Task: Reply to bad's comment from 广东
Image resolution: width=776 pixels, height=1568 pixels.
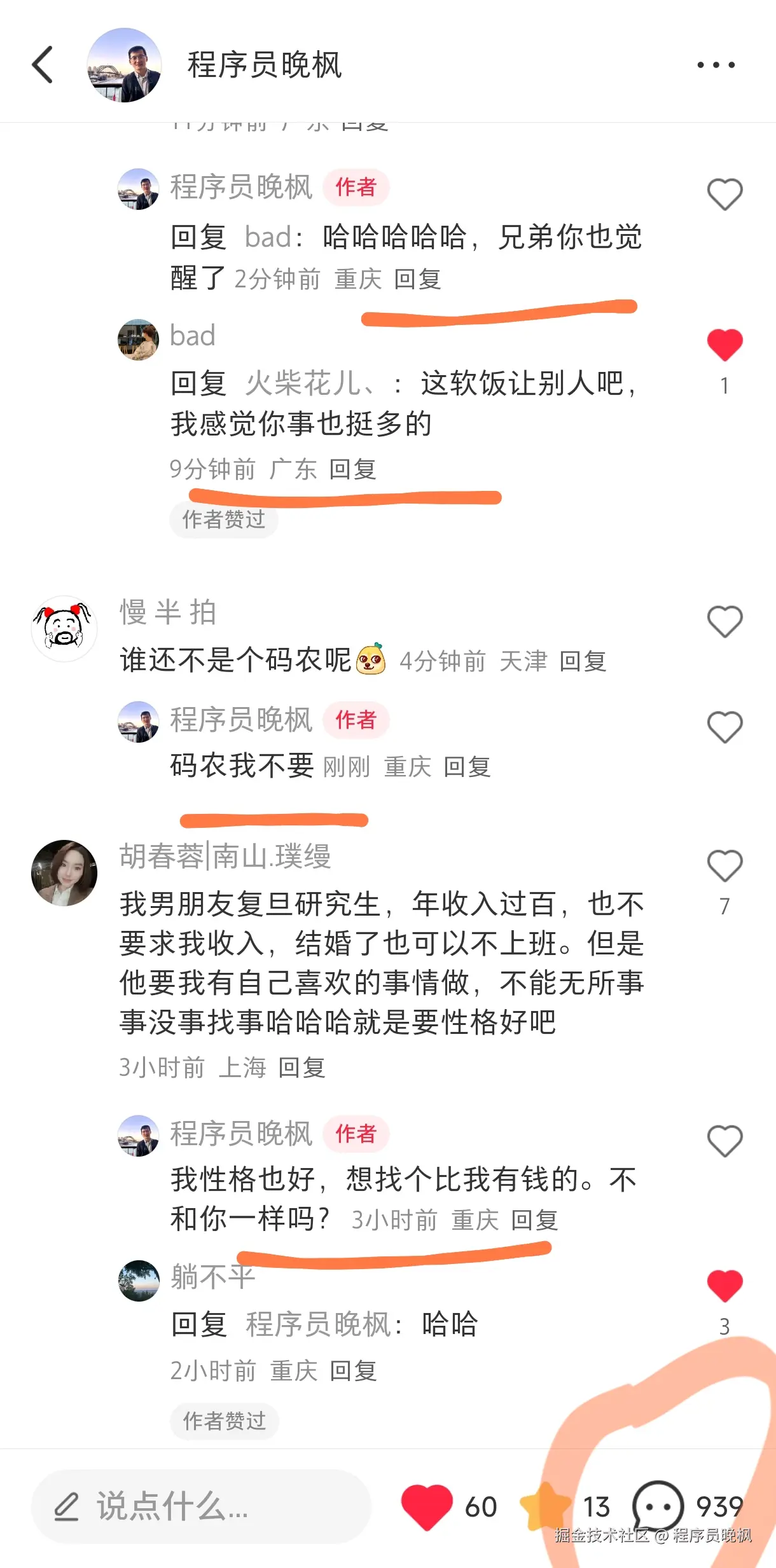Action: click(353, 469)
